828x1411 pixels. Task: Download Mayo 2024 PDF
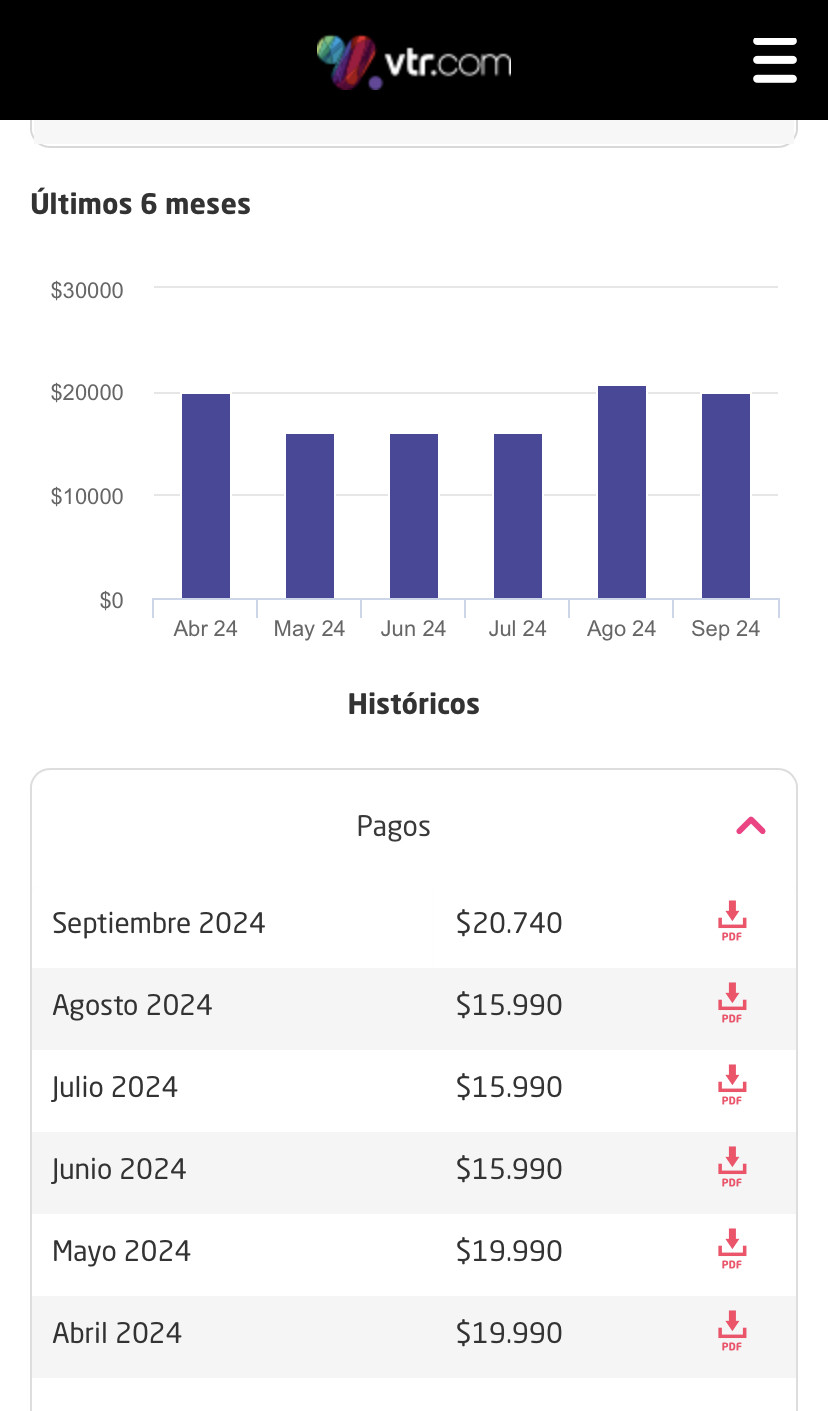pyautogui.click(x=732, y=1249)
